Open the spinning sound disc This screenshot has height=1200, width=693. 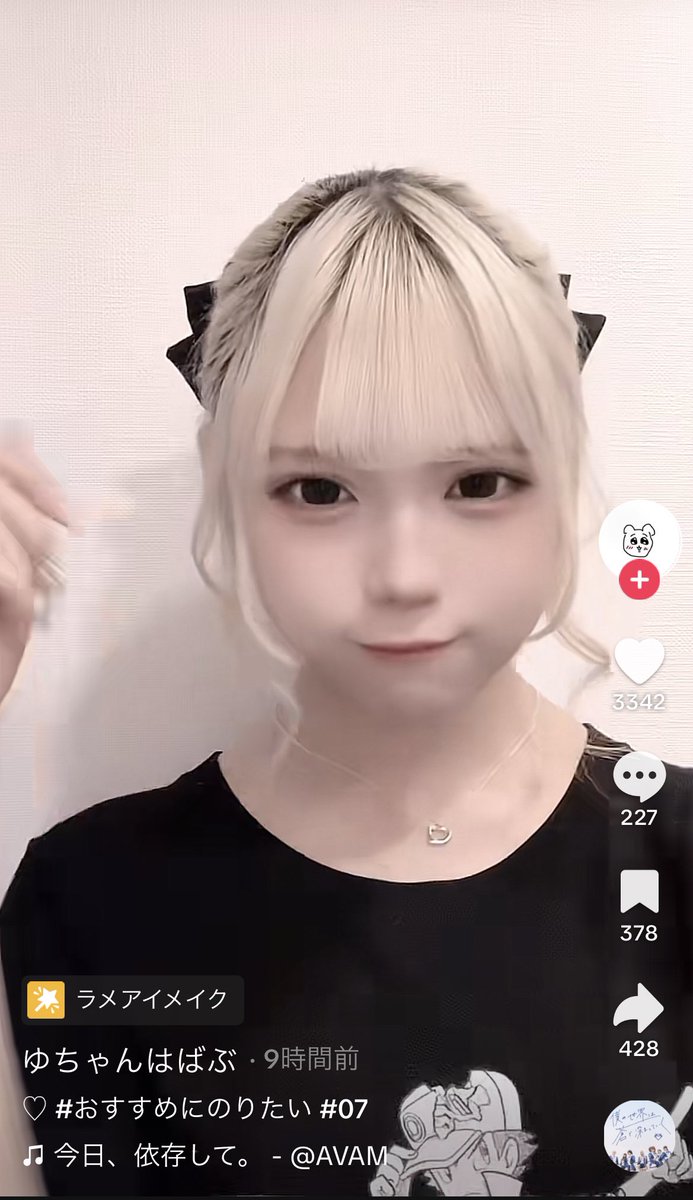click(639, 1135)
